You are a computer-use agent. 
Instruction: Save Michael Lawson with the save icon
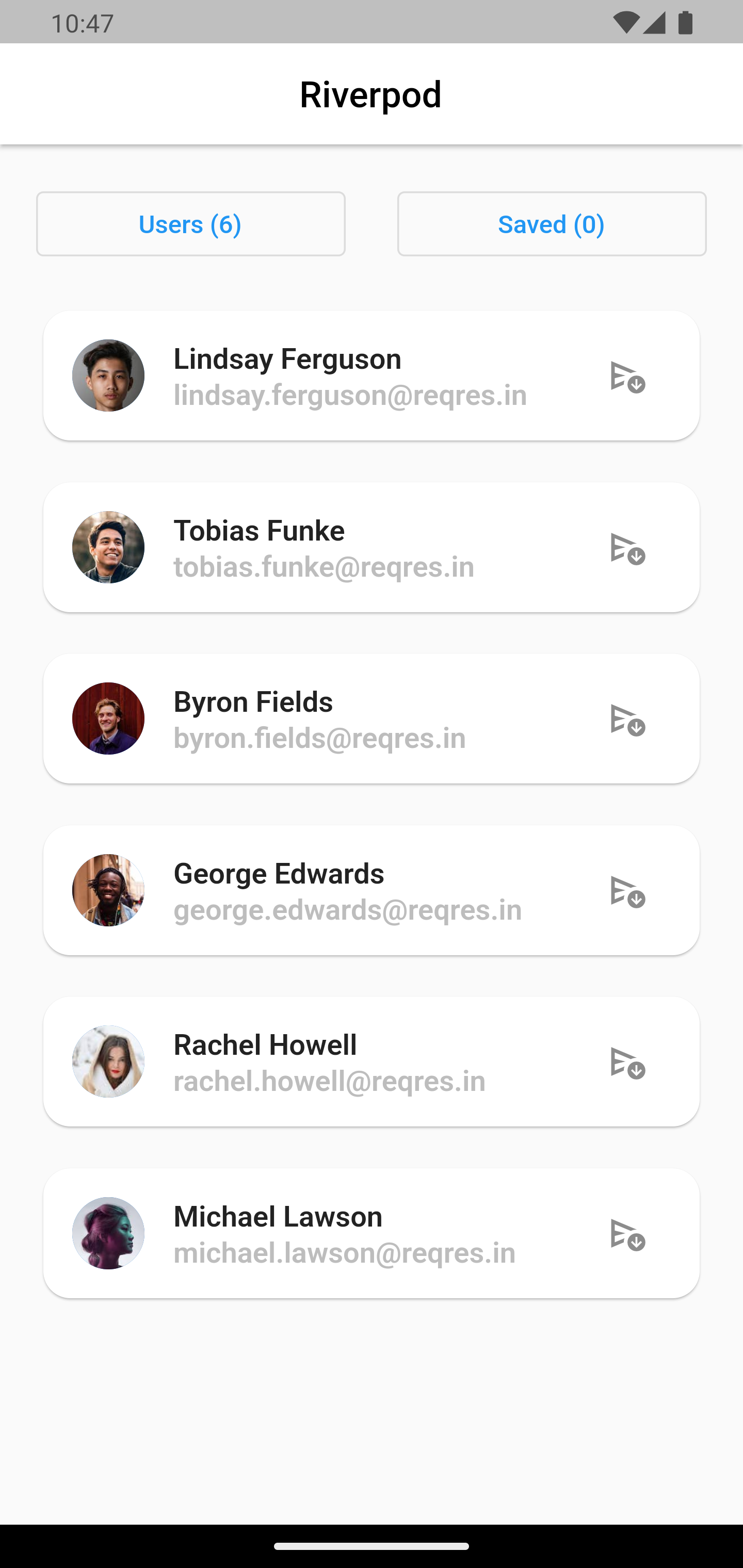[x=627, y=1234]
